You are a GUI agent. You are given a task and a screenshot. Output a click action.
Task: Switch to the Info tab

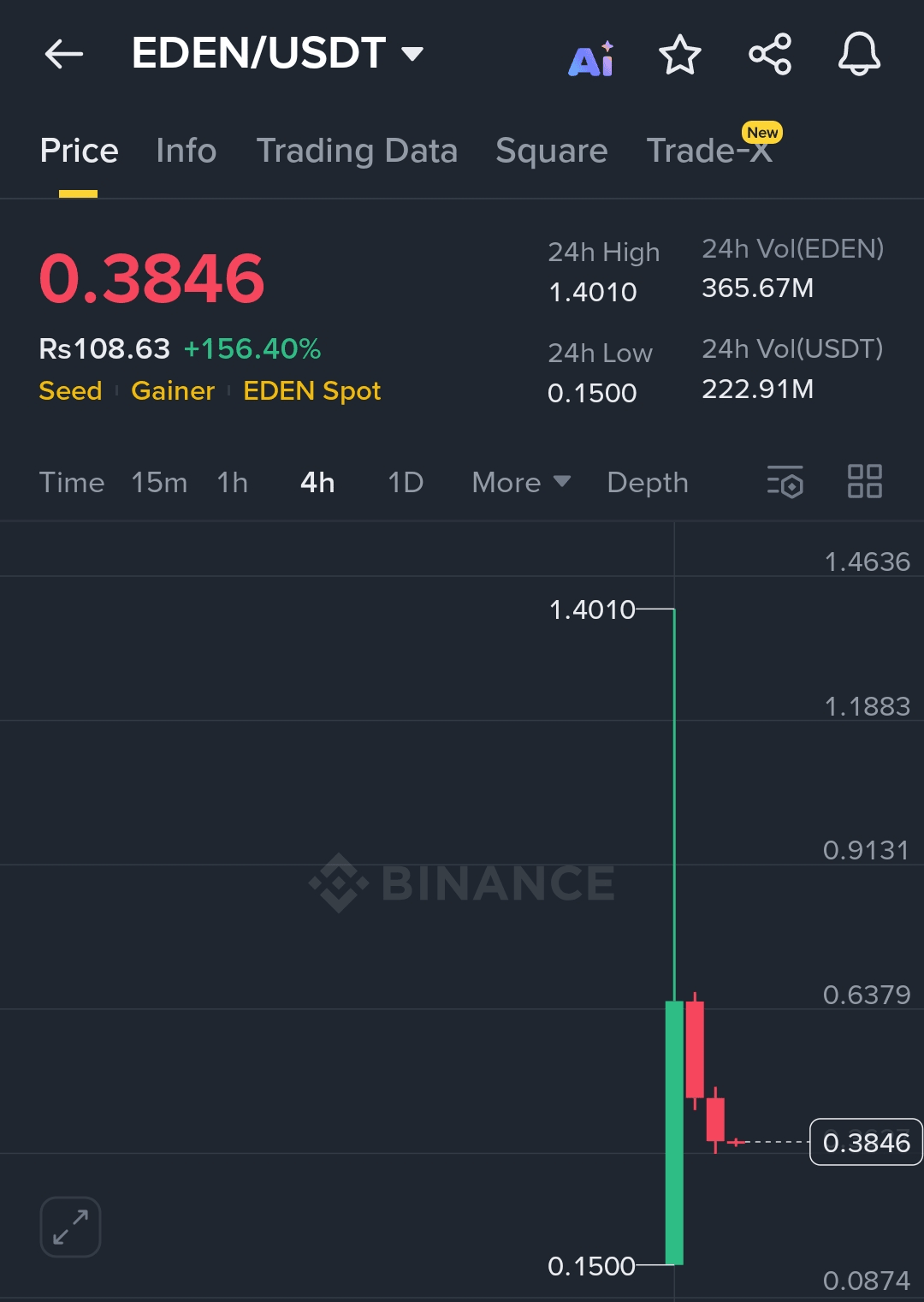coord(186,151)
